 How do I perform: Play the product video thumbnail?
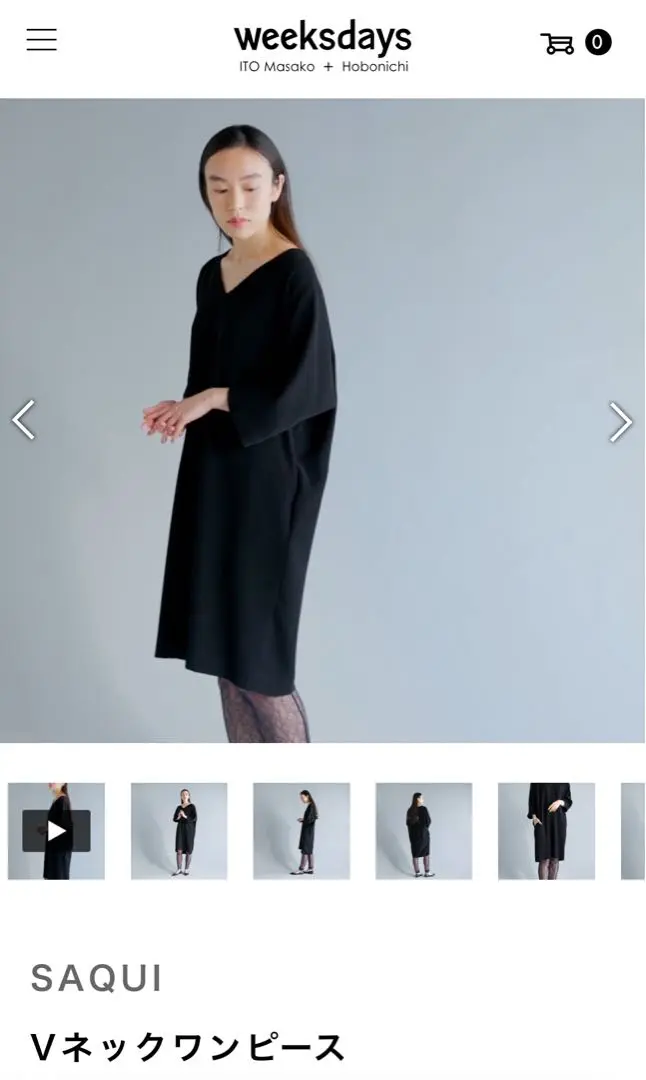tap(56, 831)
